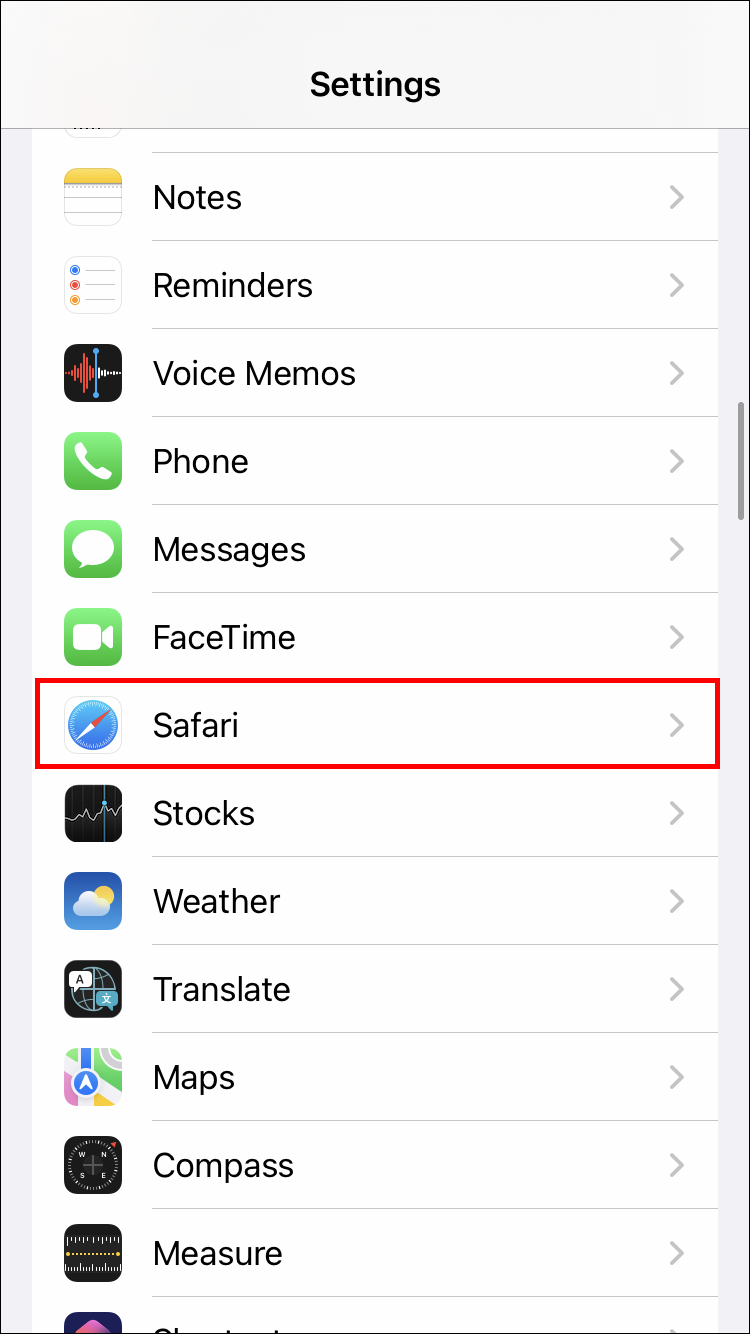Select the Messages row

click(x=375, y=549)
